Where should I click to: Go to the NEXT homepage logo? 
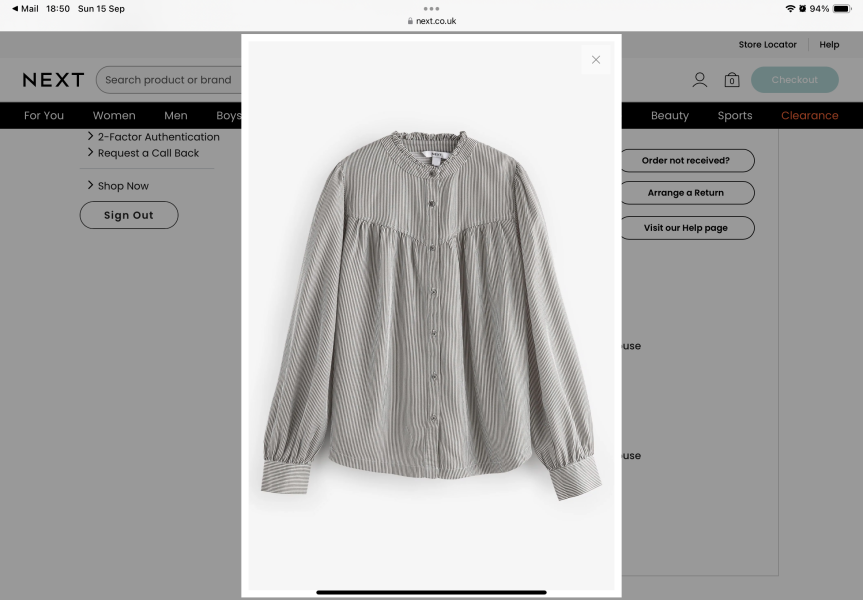coord(54,80)
